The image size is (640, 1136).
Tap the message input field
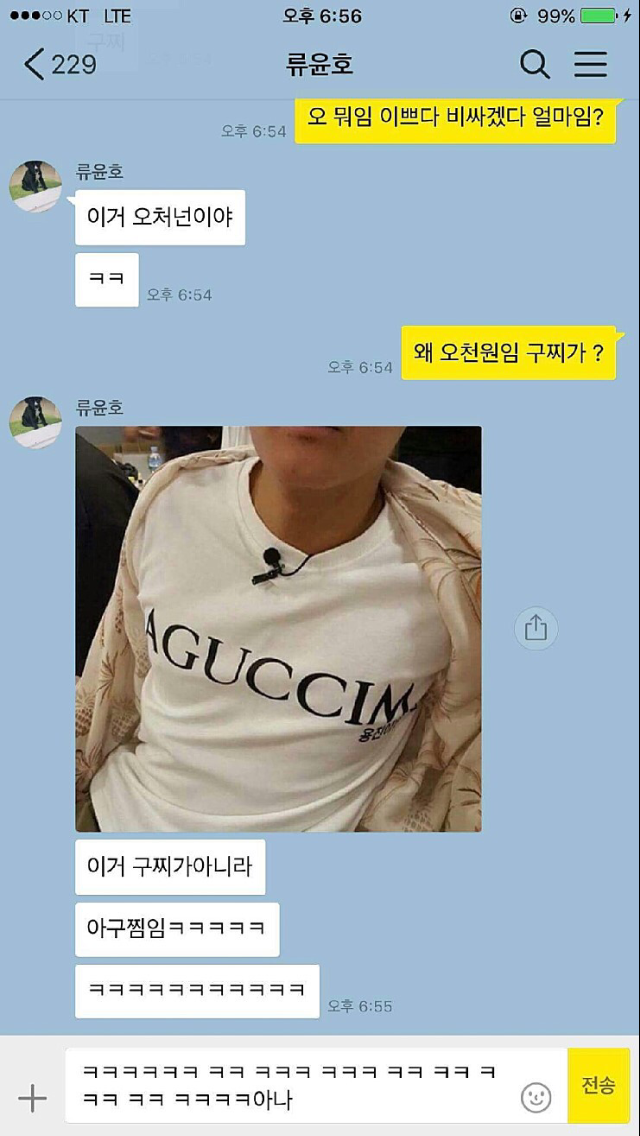(x=290, y=1085)
